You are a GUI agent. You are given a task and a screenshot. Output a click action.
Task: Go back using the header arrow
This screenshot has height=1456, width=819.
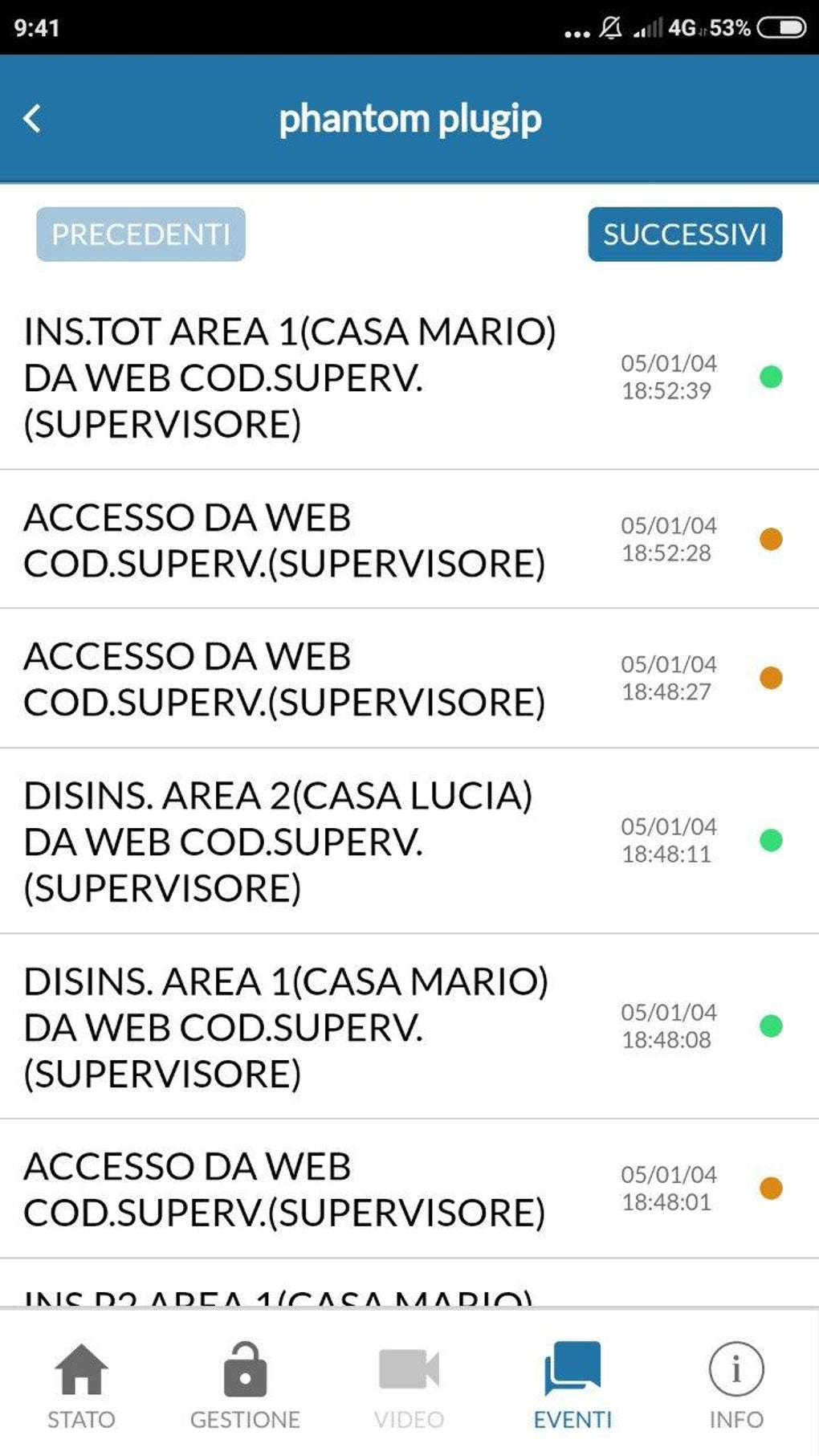point(32,119)
